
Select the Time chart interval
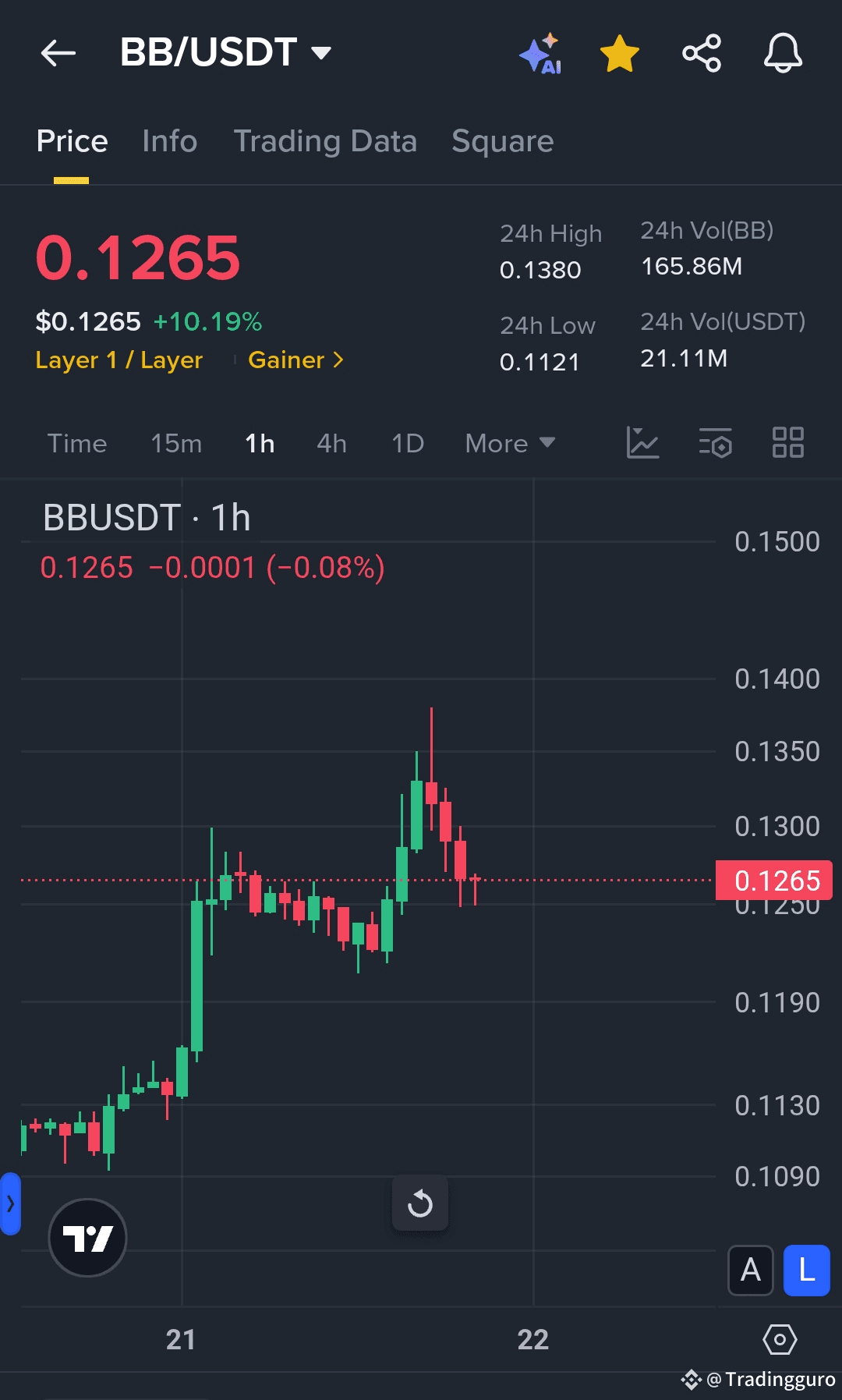coord(77,443)
